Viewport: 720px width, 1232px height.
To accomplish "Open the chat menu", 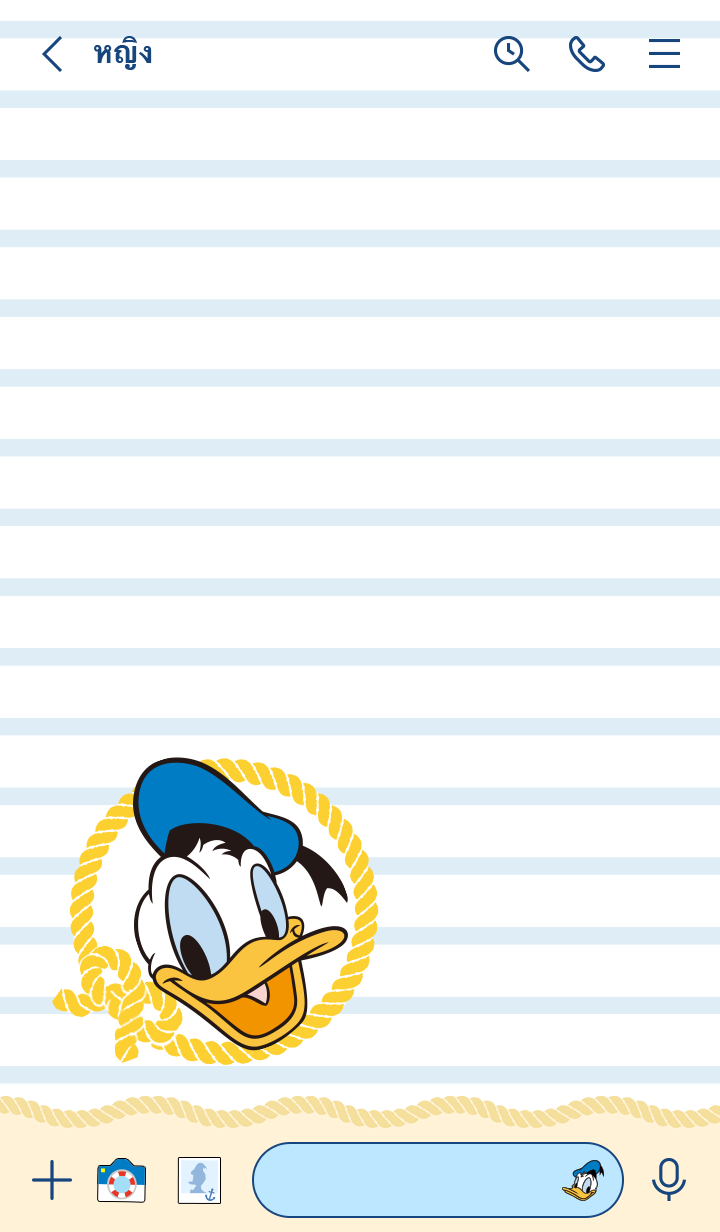I will [x=664, y=54].
